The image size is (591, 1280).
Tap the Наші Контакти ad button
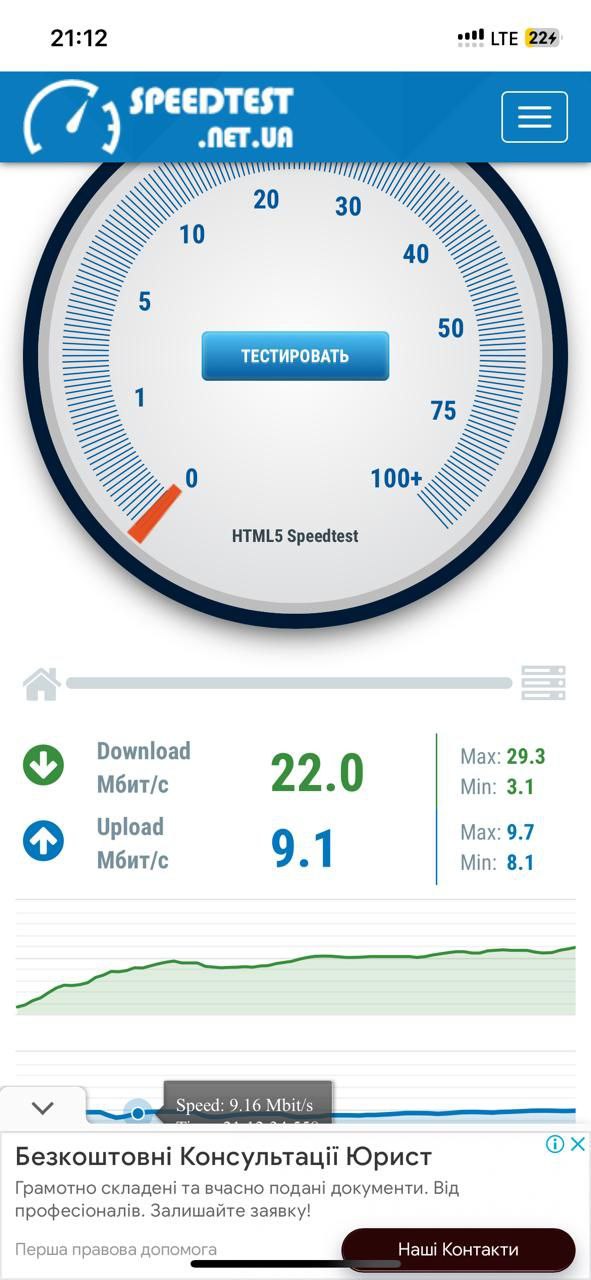tap(458, 1249)
